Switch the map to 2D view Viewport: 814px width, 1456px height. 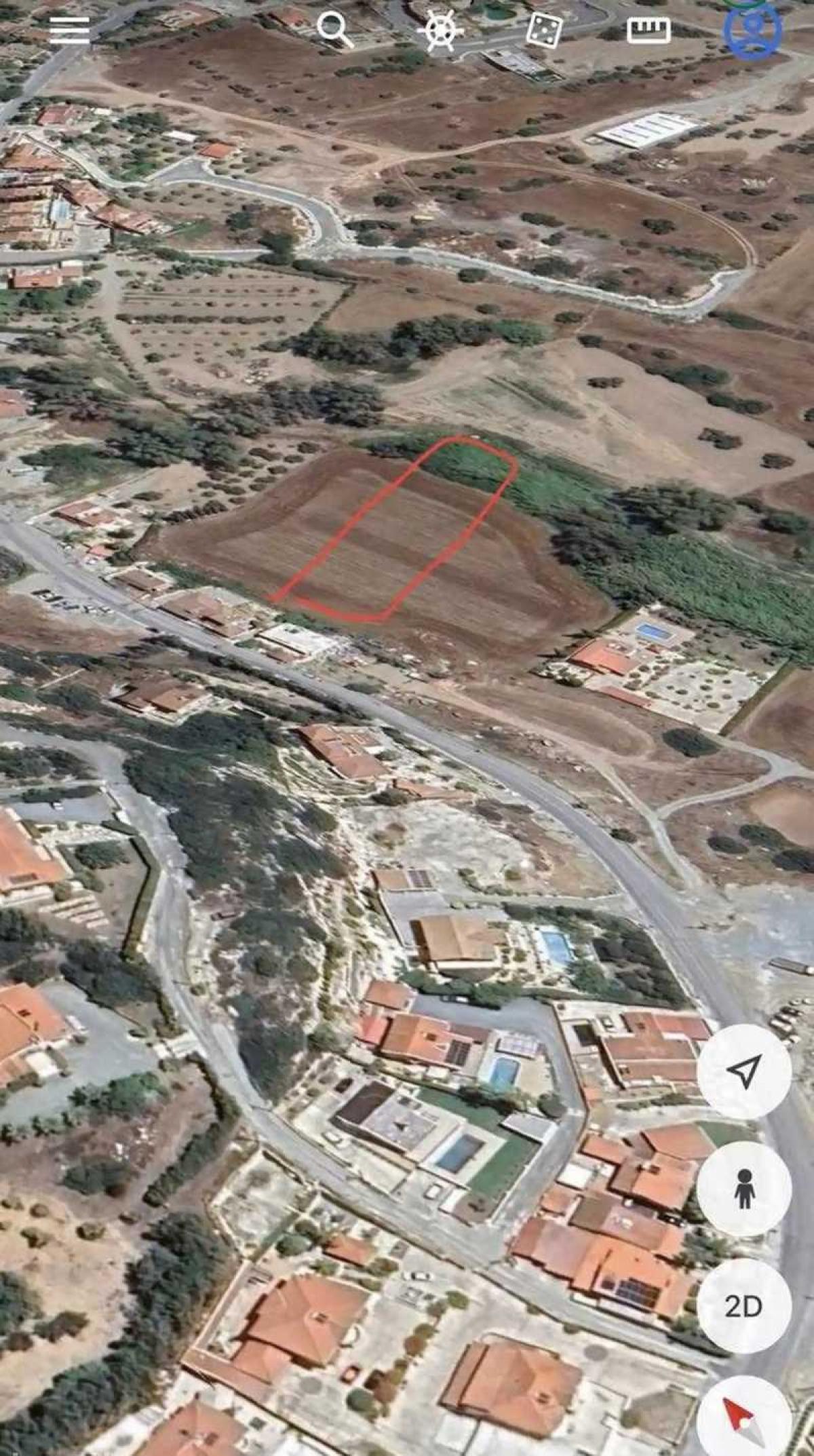tap(744, 1305)
